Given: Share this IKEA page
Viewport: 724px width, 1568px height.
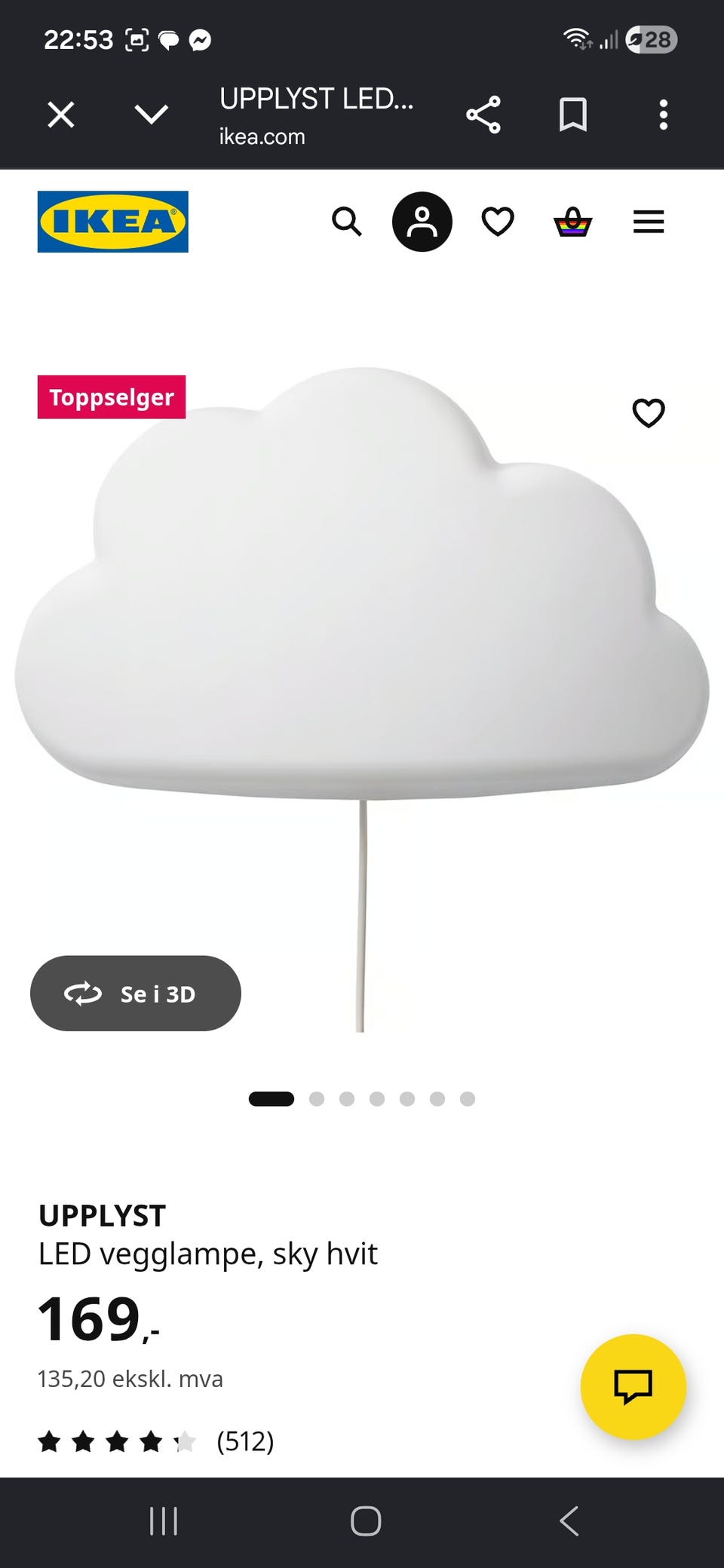Looking at the screenshot, I should [483, 115].
